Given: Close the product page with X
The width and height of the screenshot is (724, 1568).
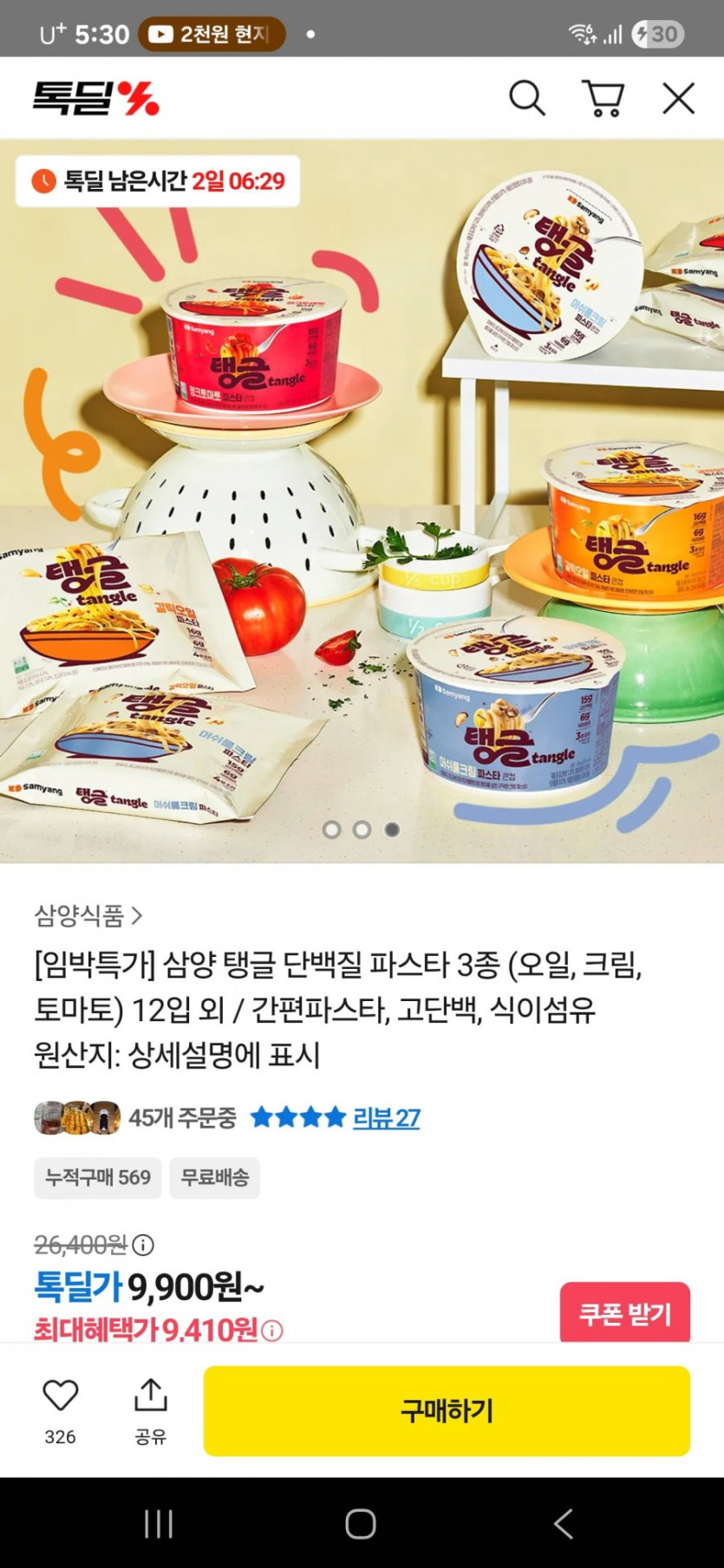Looking at the screenshot, I should 679,98.
